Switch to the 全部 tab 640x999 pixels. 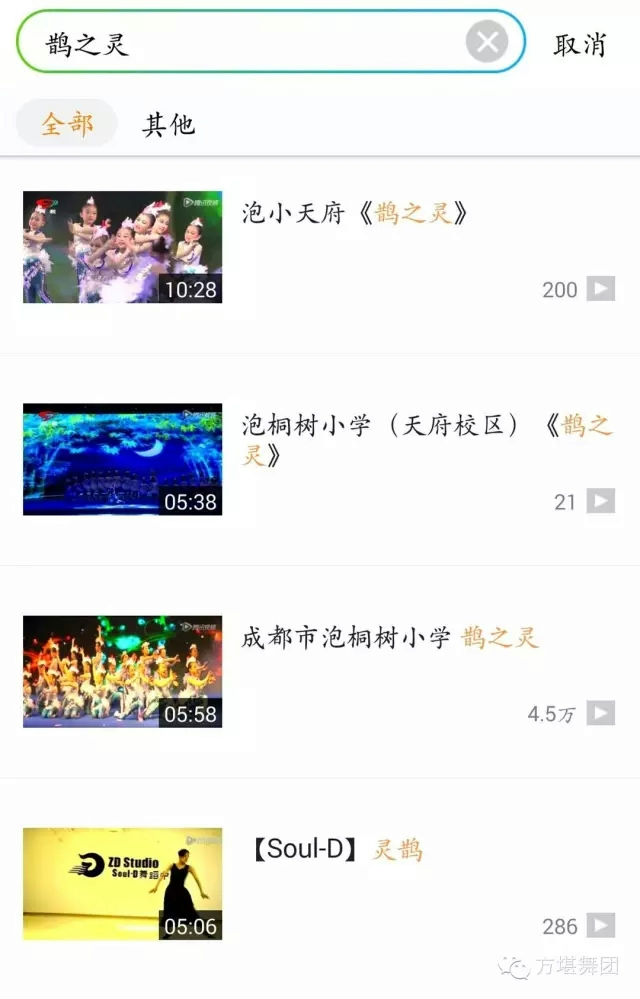[67, 124]
